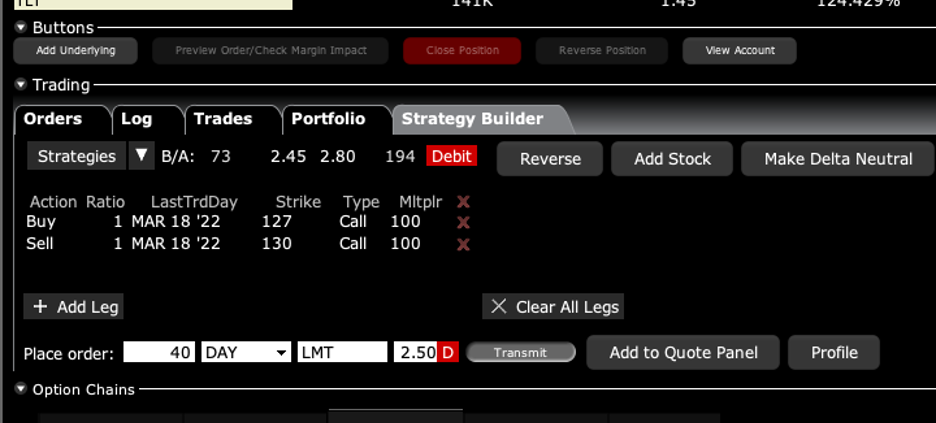The height and width of the screenshot is (423, 936).
Task: Open View Account
Action: pyautogui.click(x=740, y=50)
